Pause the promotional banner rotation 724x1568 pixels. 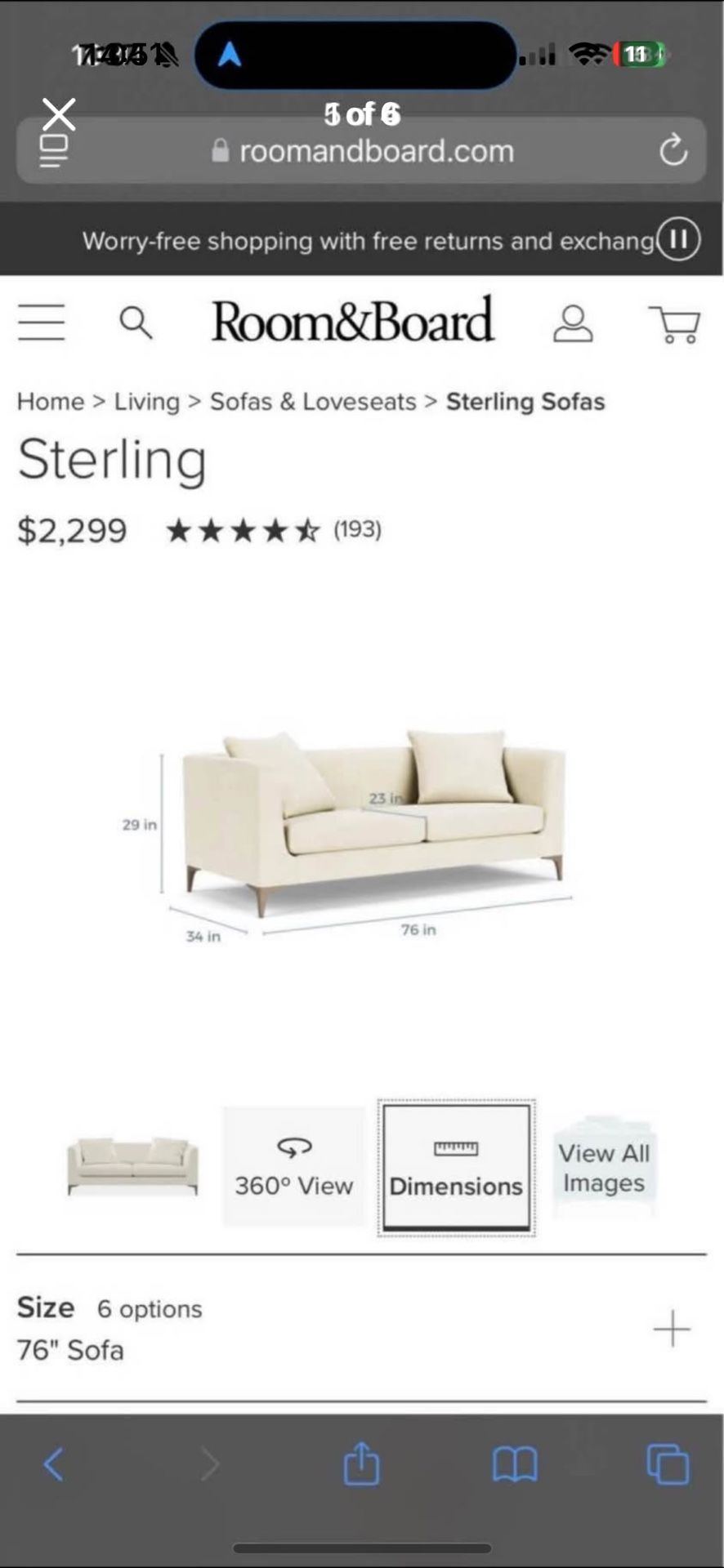point(677,239)
